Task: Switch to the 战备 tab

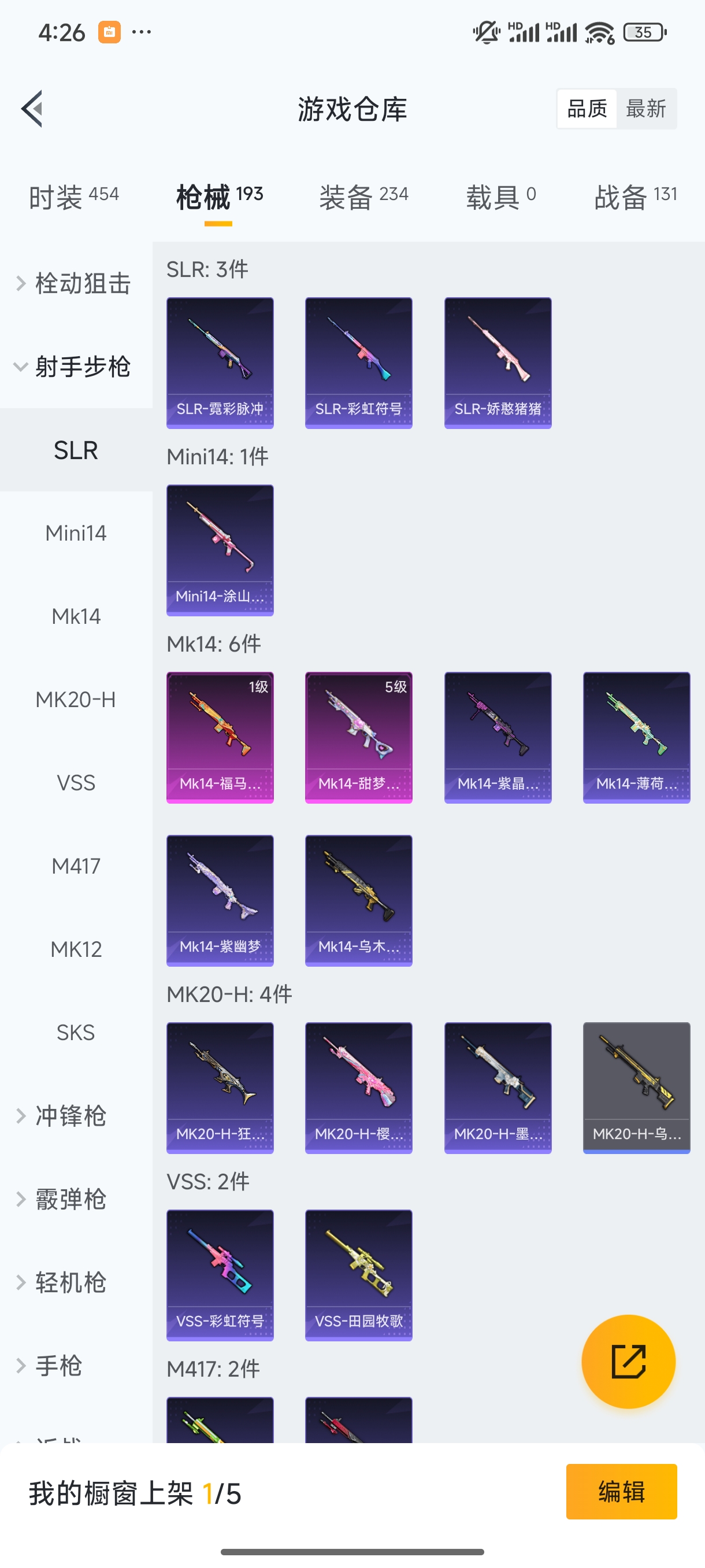Action: click(x=635, y=197)
